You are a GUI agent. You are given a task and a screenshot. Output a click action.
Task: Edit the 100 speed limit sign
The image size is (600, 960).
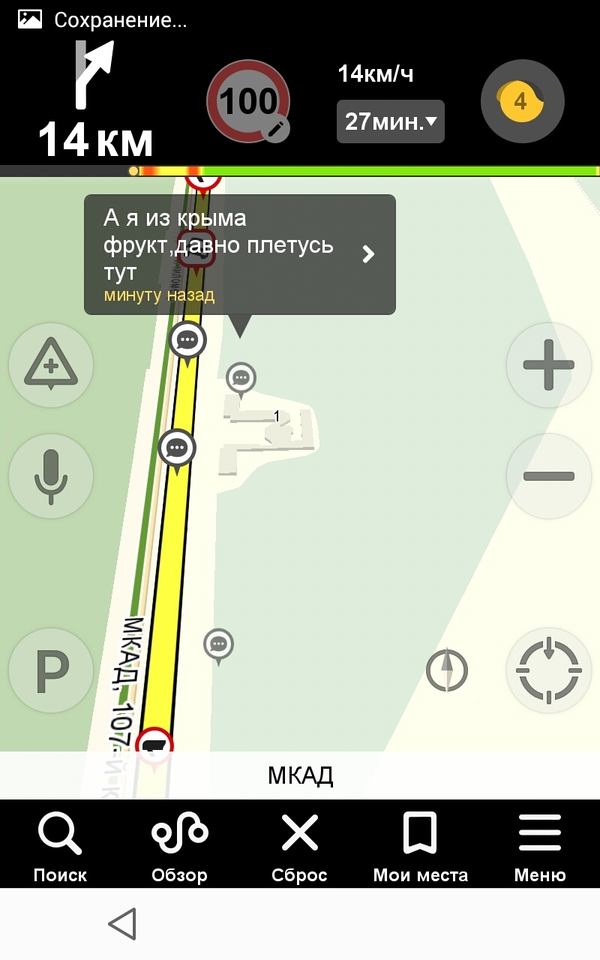(x=249, y=101)
